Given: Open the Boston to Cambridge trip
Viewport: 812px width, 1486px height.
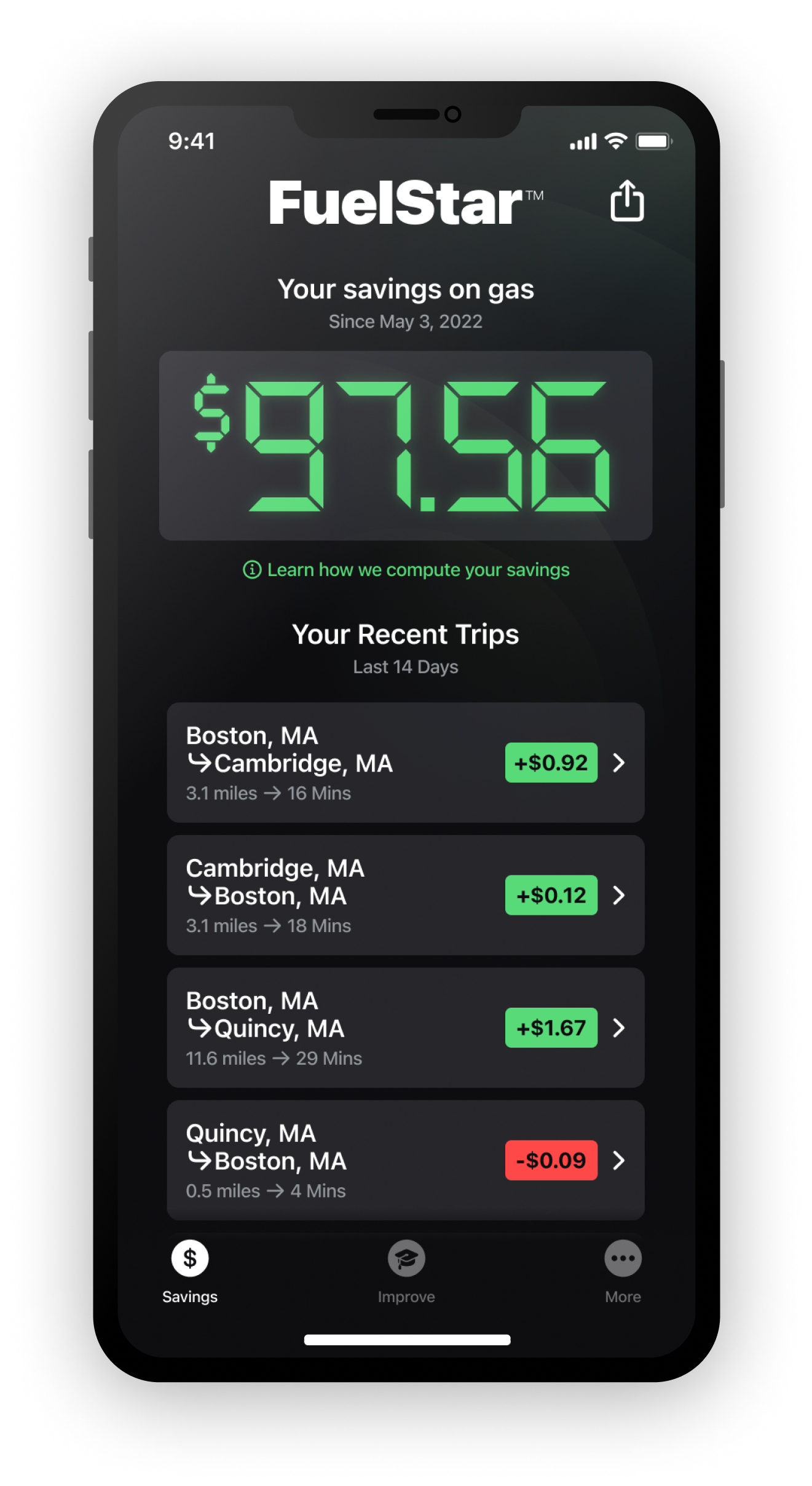Looking at the screenshot, I should [x=405, y=762].
